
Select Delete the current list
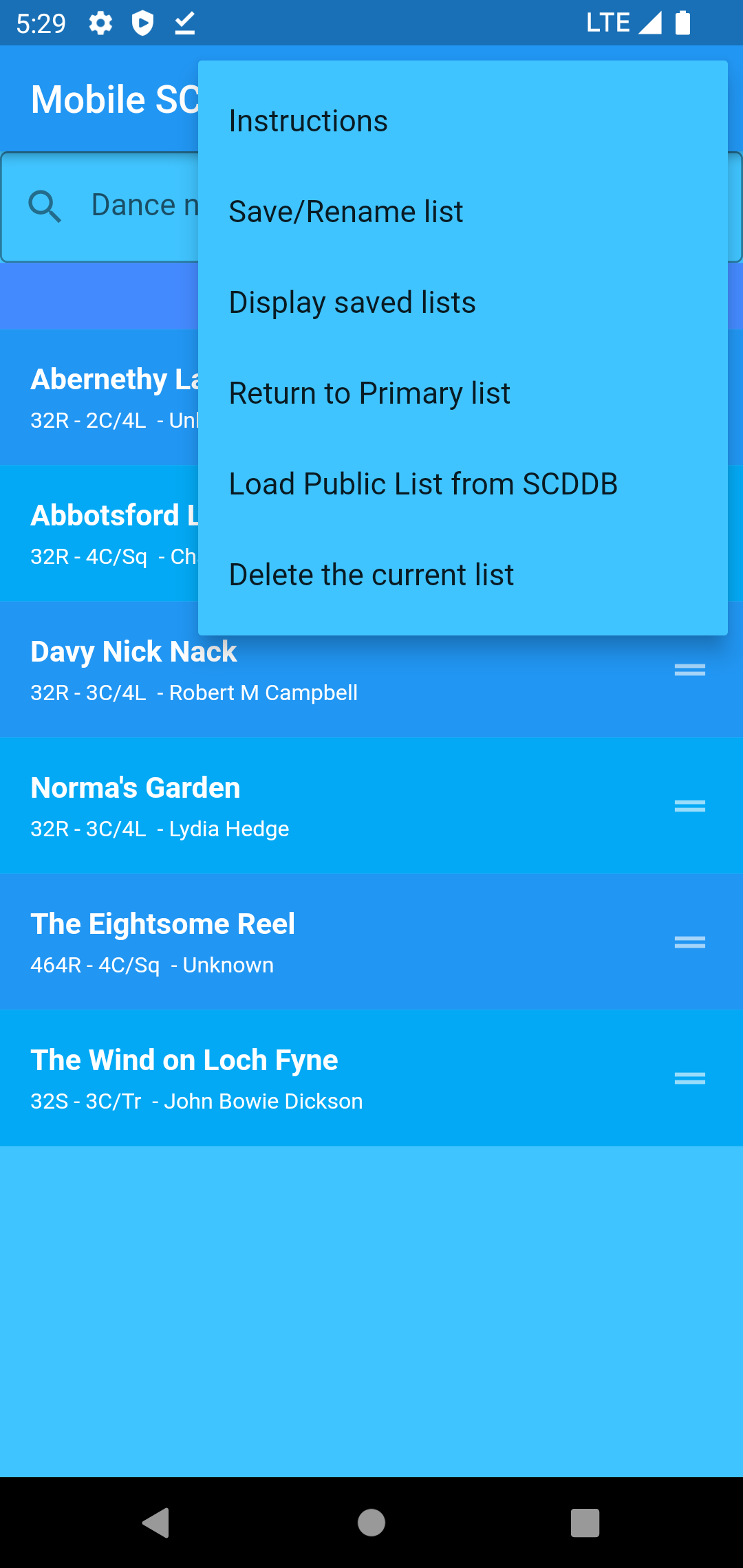pos(371,575)
